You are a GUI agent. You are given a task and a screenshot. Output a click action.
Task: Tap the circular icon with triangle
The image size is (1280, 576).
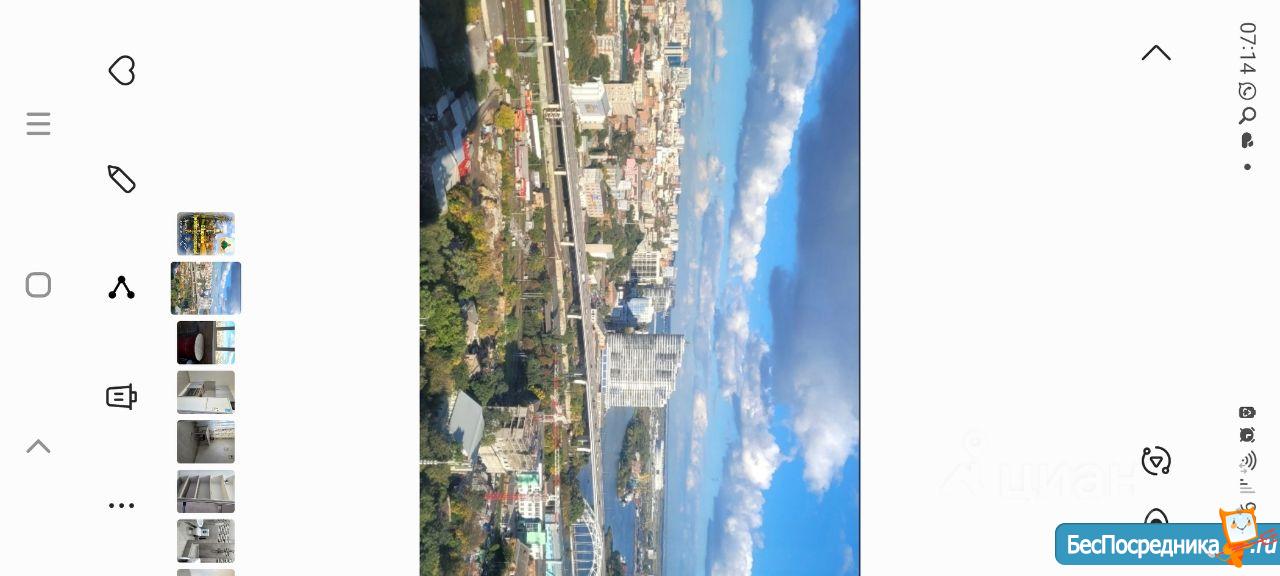click(x=1156, y=461)
